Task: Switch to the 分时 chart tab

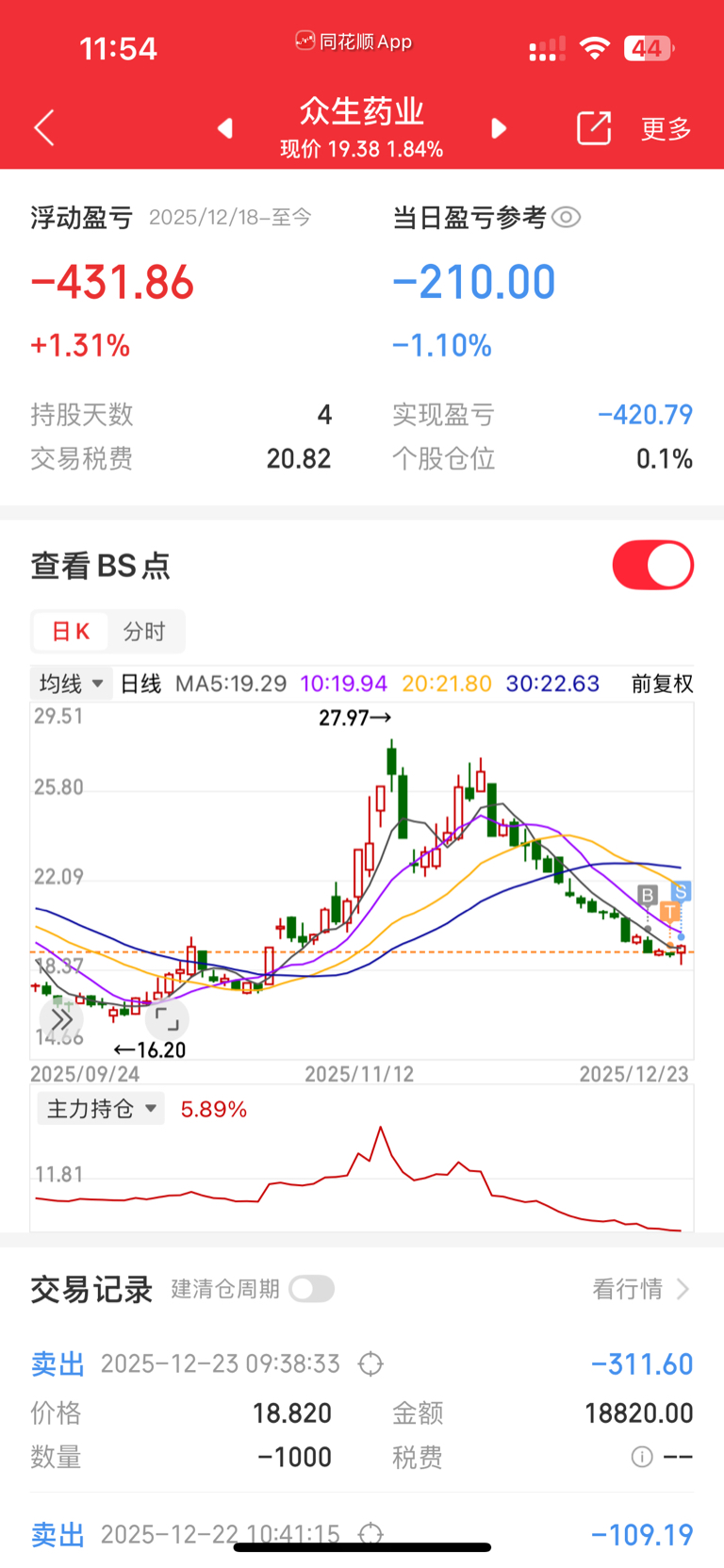Action: pos(144,632)
